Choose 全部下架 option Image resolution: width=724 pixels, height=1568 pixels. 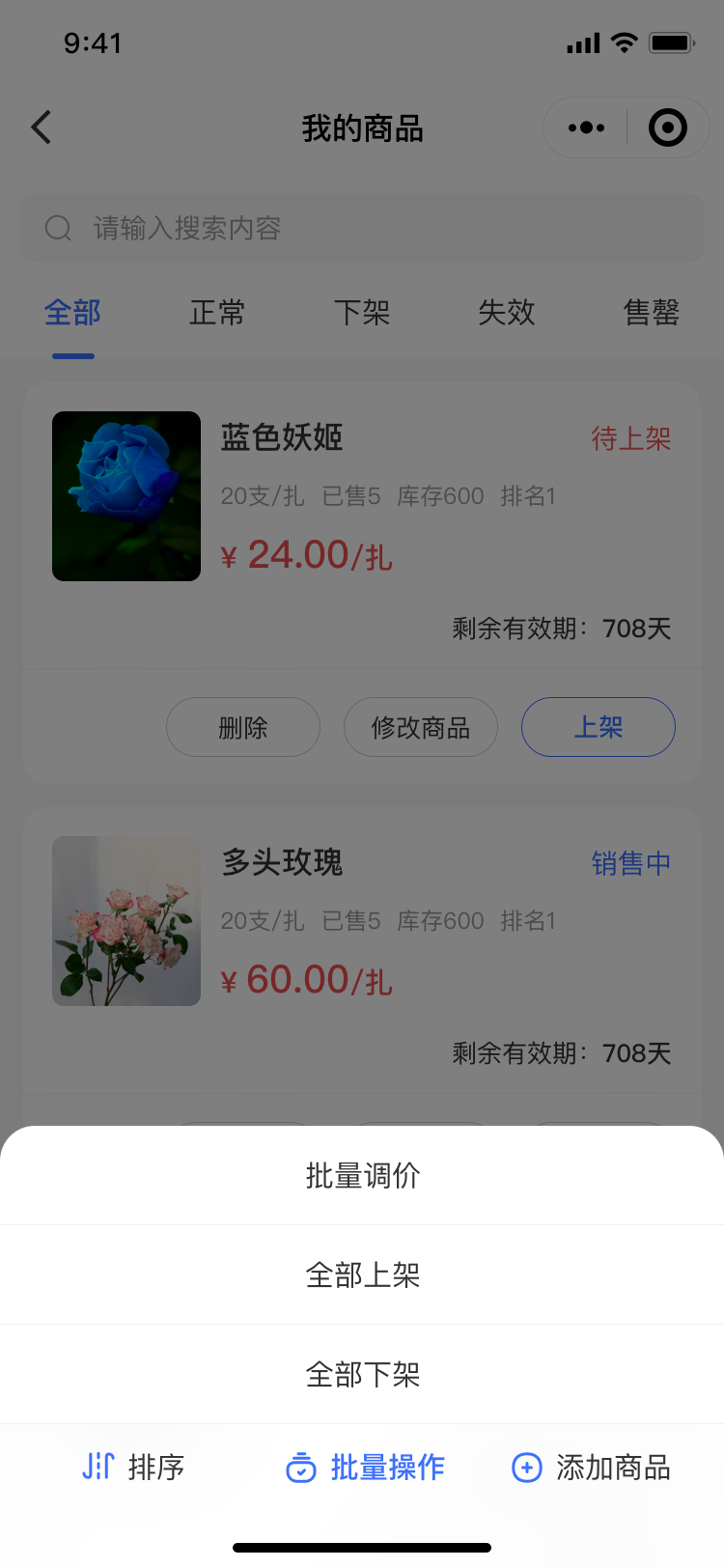(x=362, y=1374)
